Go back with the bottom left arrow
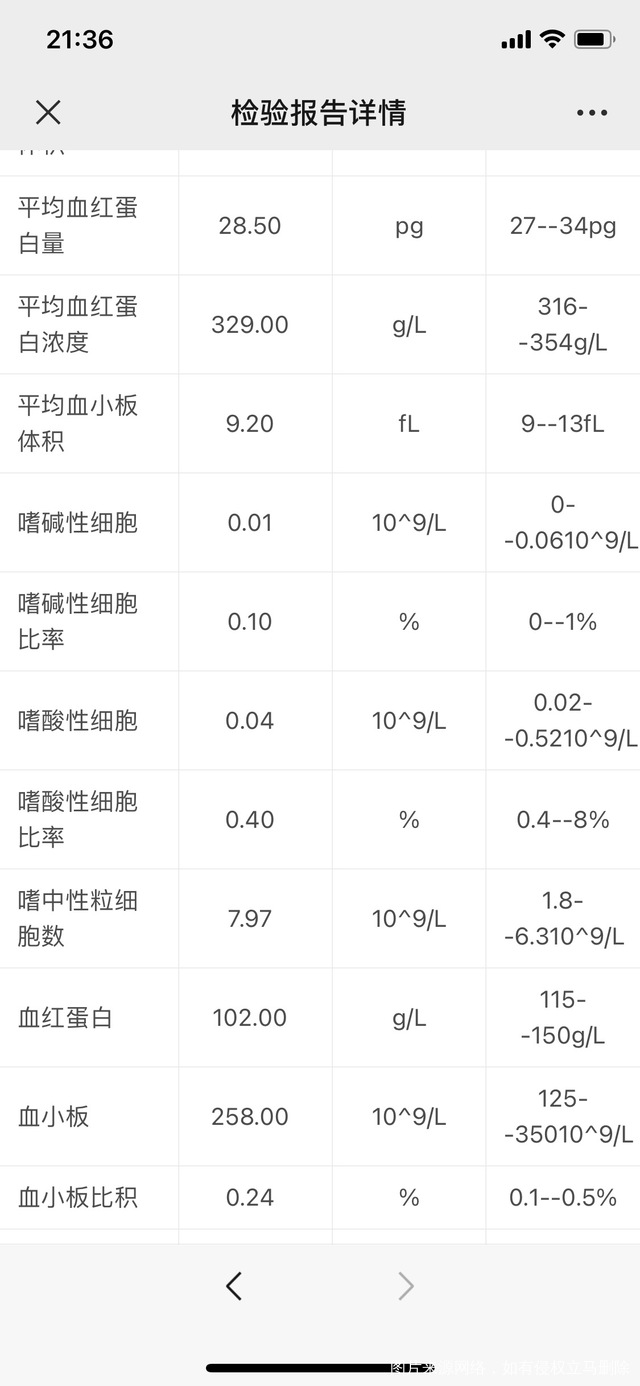640x1386 pixels. tap(234, 1286)
